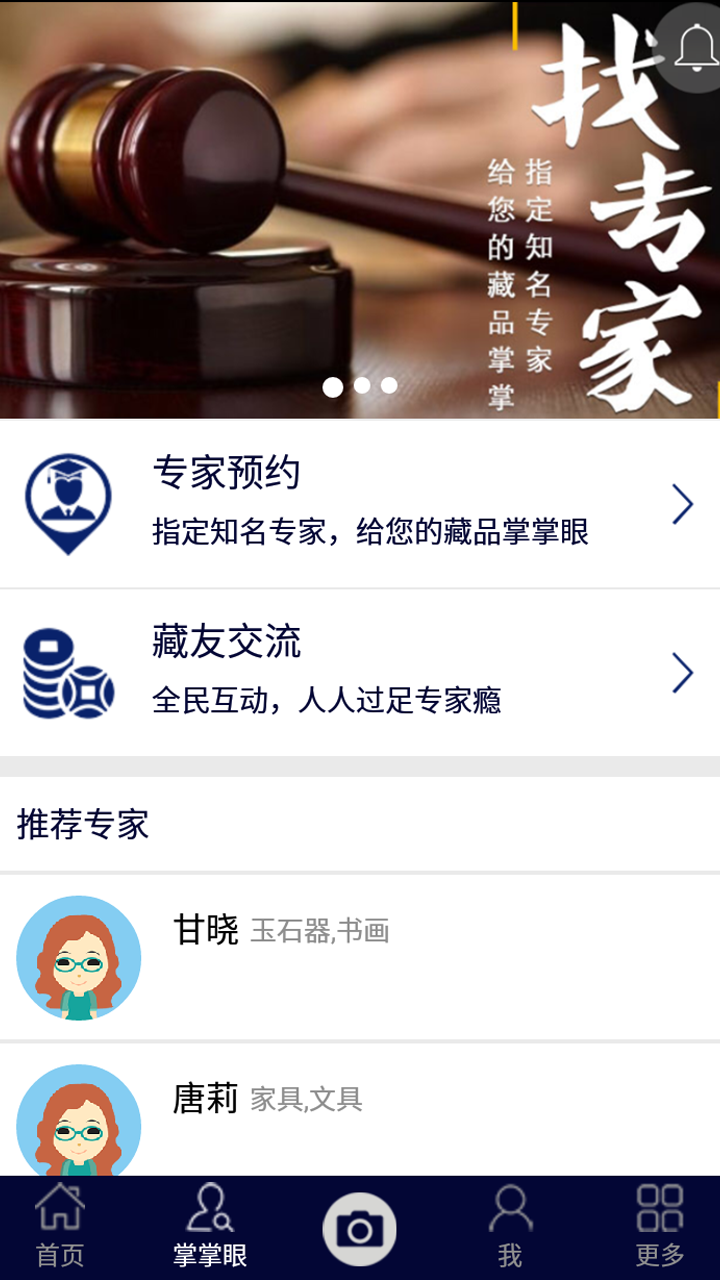
Task: Go to the 我 tab
Action: [x=510, y=1227]
